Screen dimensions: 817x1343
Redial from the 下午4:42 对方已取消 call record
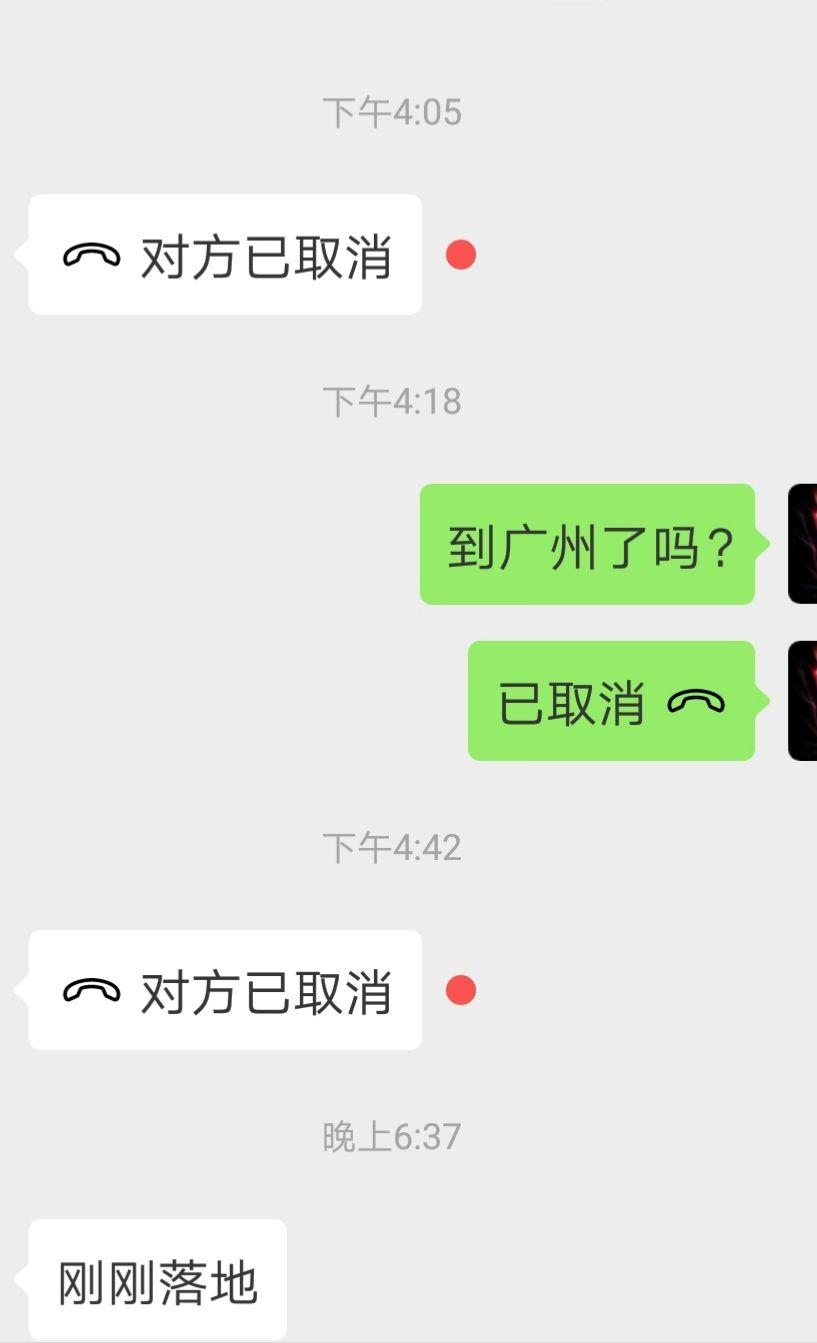[x=225, y=990]
